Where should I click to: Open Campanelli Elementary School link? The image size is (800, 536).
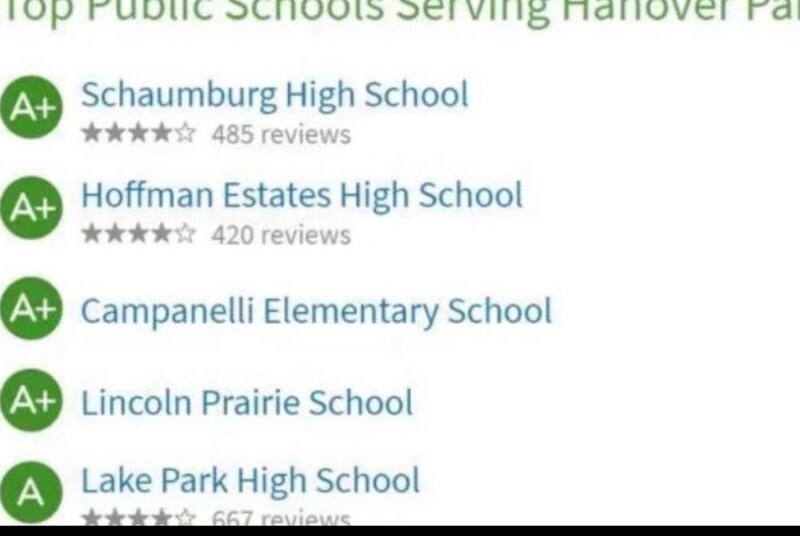tap(316, 311)
